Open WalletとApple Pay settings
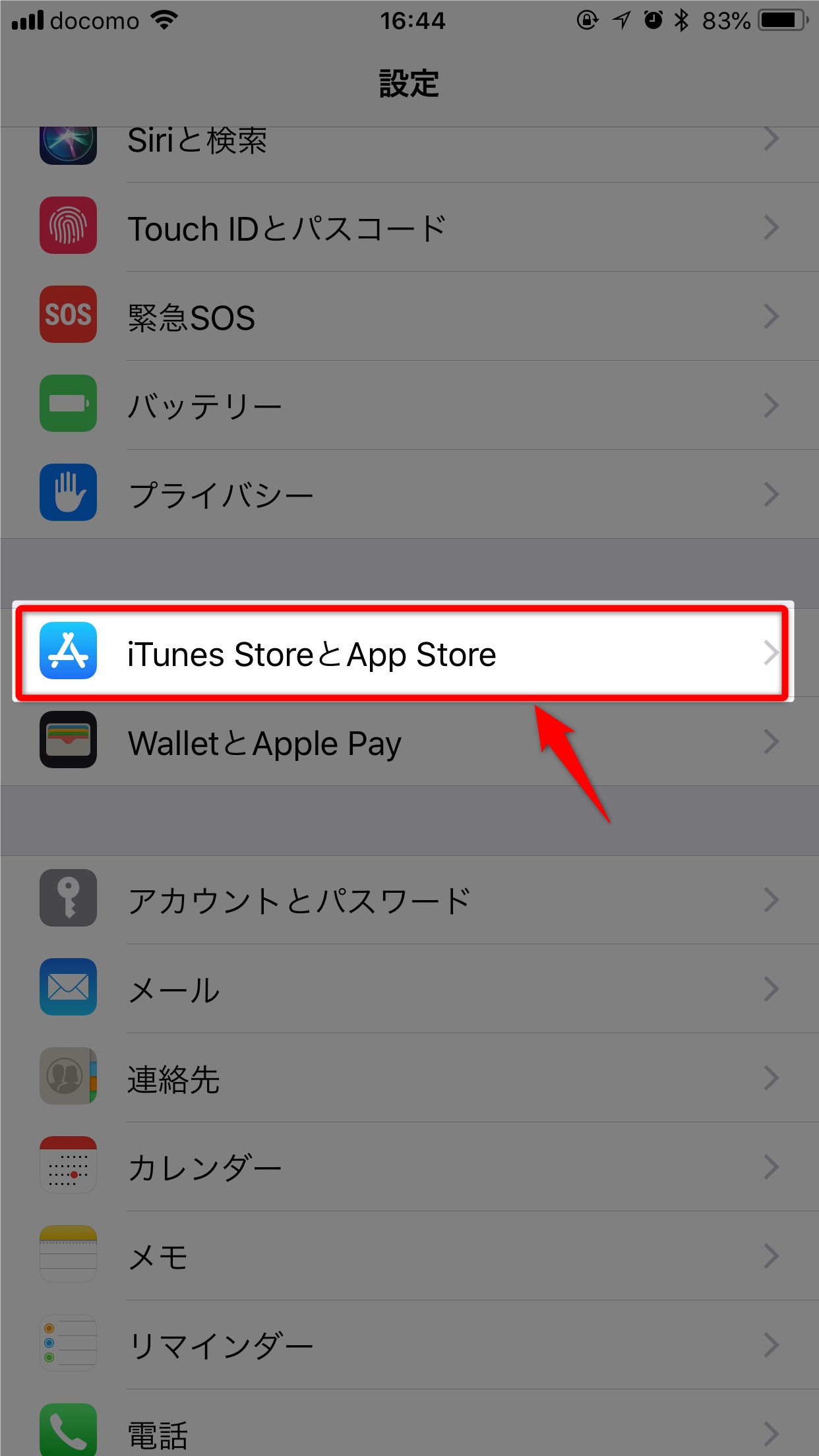 tap(409, 742)
